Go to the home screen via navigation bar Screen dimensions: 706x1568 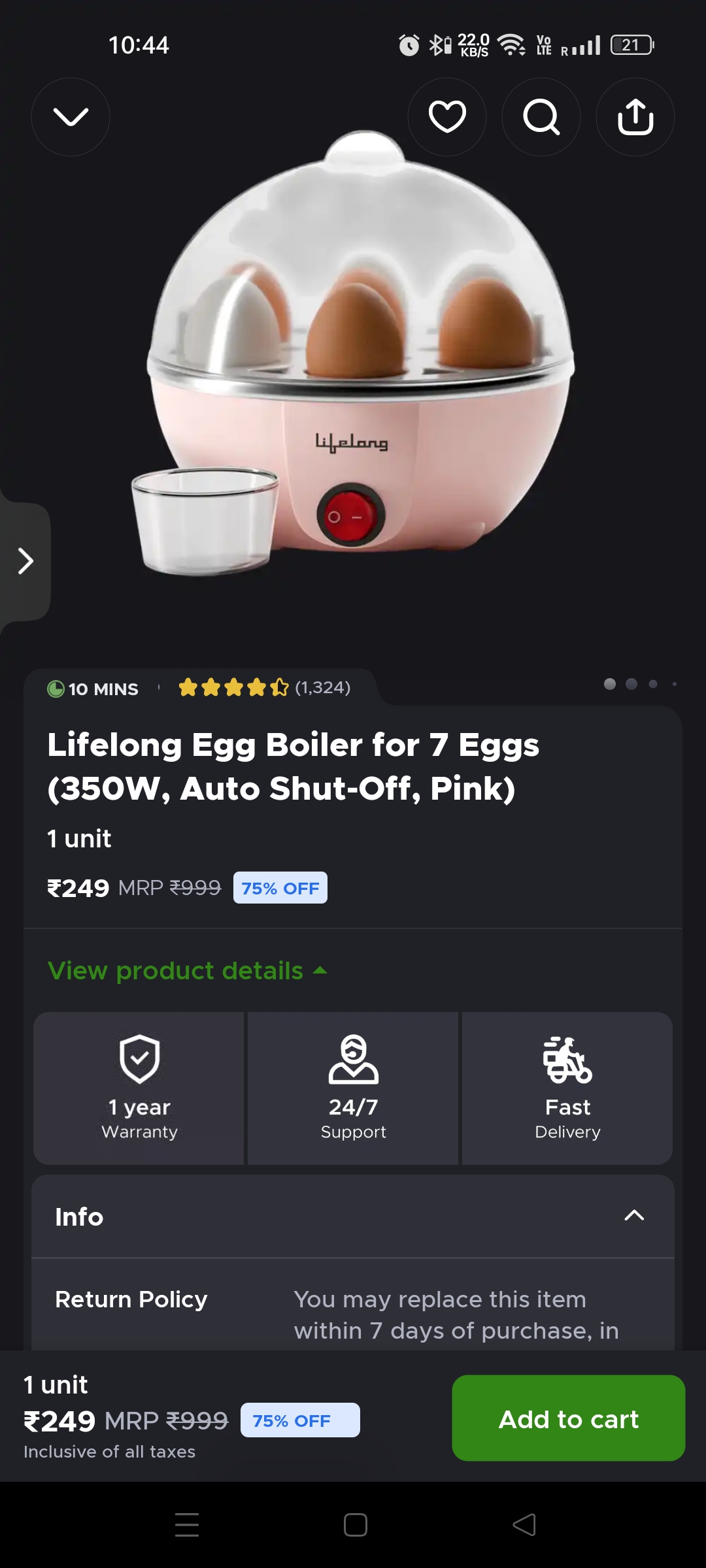tap(355, 1525)
